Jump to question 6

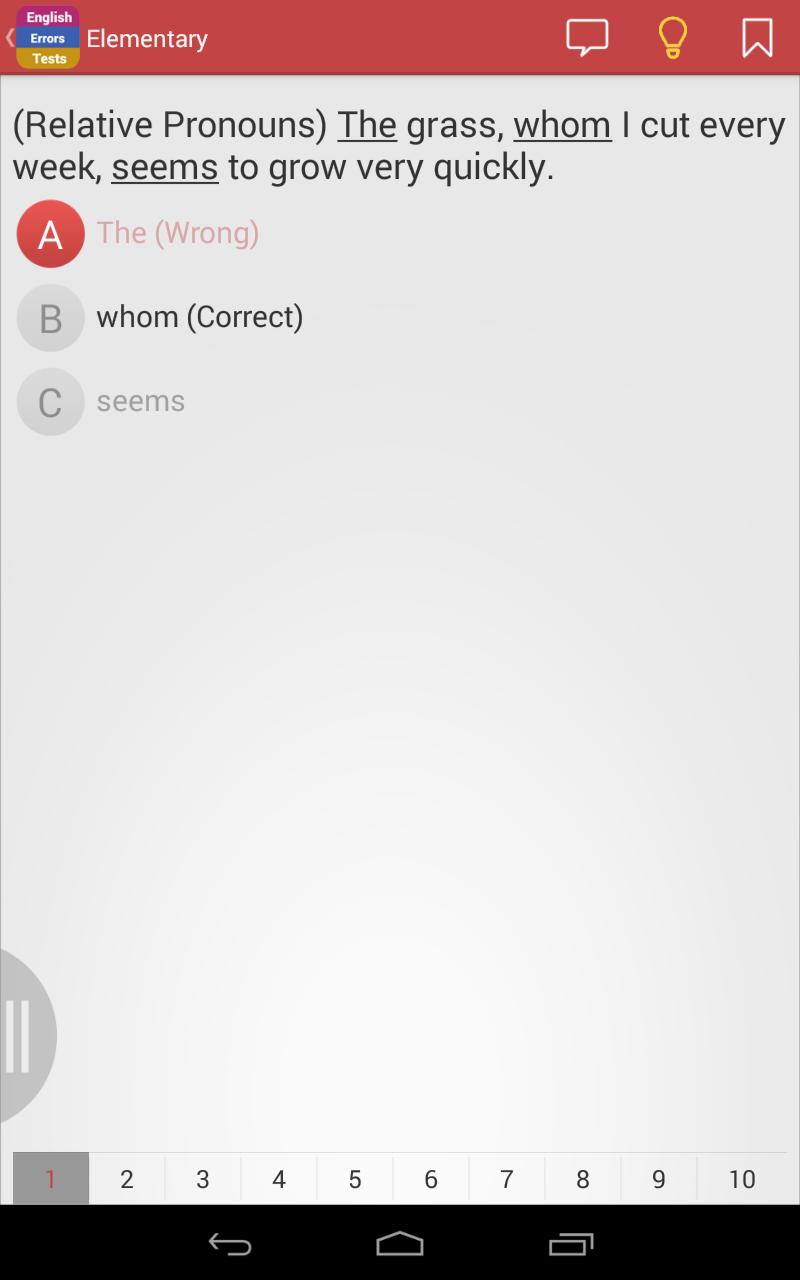click(431, 1179)
